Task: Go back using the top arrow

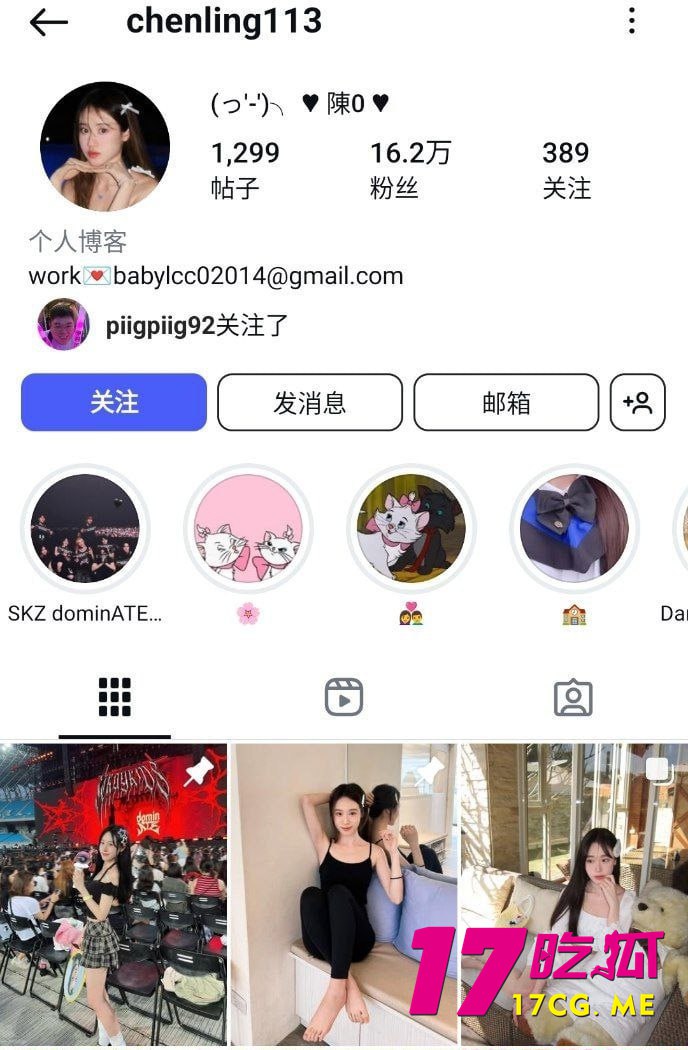Action: click(48, 23)
